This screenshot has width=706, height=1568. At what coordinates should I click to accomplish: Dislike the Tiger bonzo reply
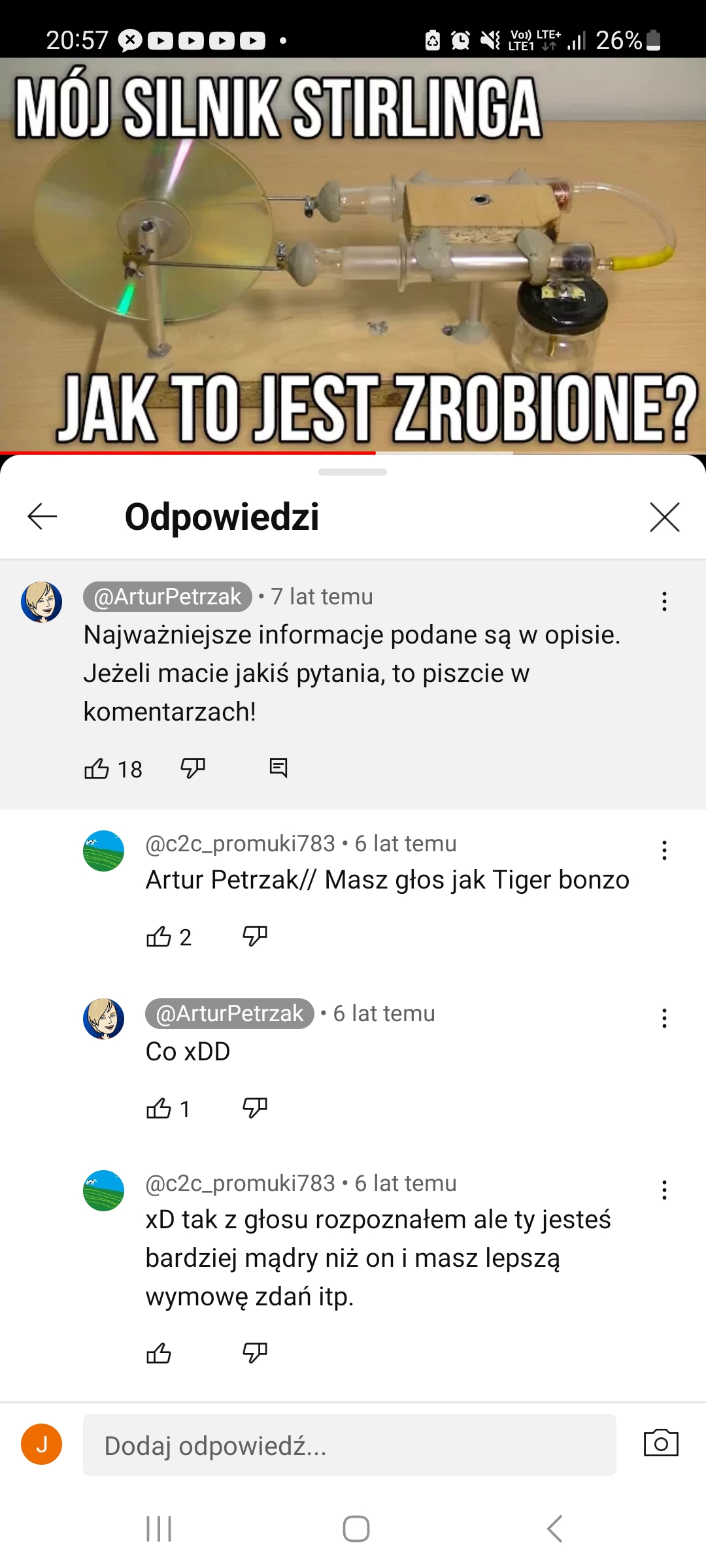[x=255, y=936]
